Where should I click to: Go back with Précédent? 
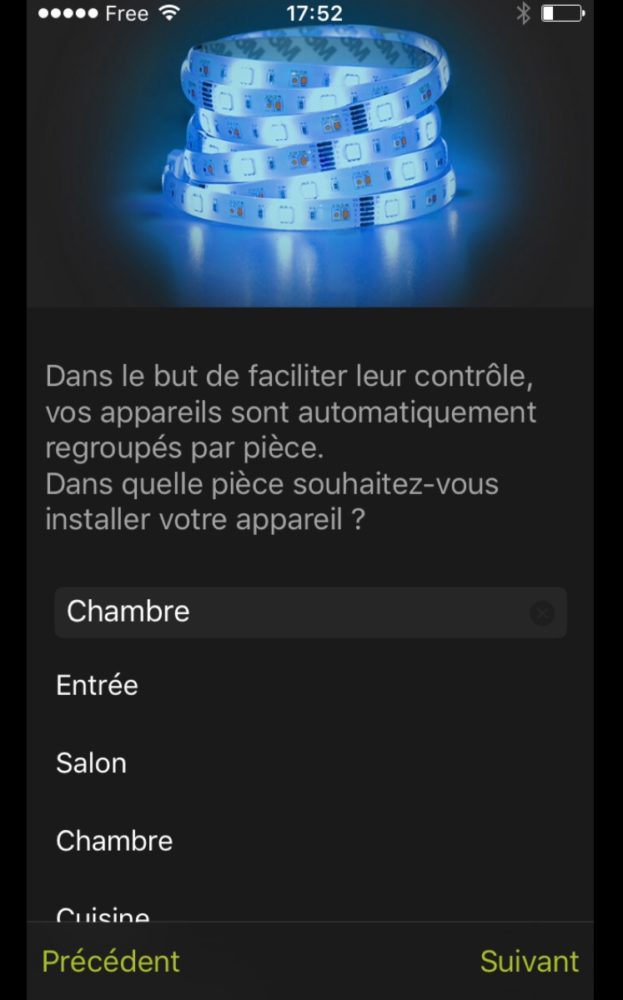111,962
